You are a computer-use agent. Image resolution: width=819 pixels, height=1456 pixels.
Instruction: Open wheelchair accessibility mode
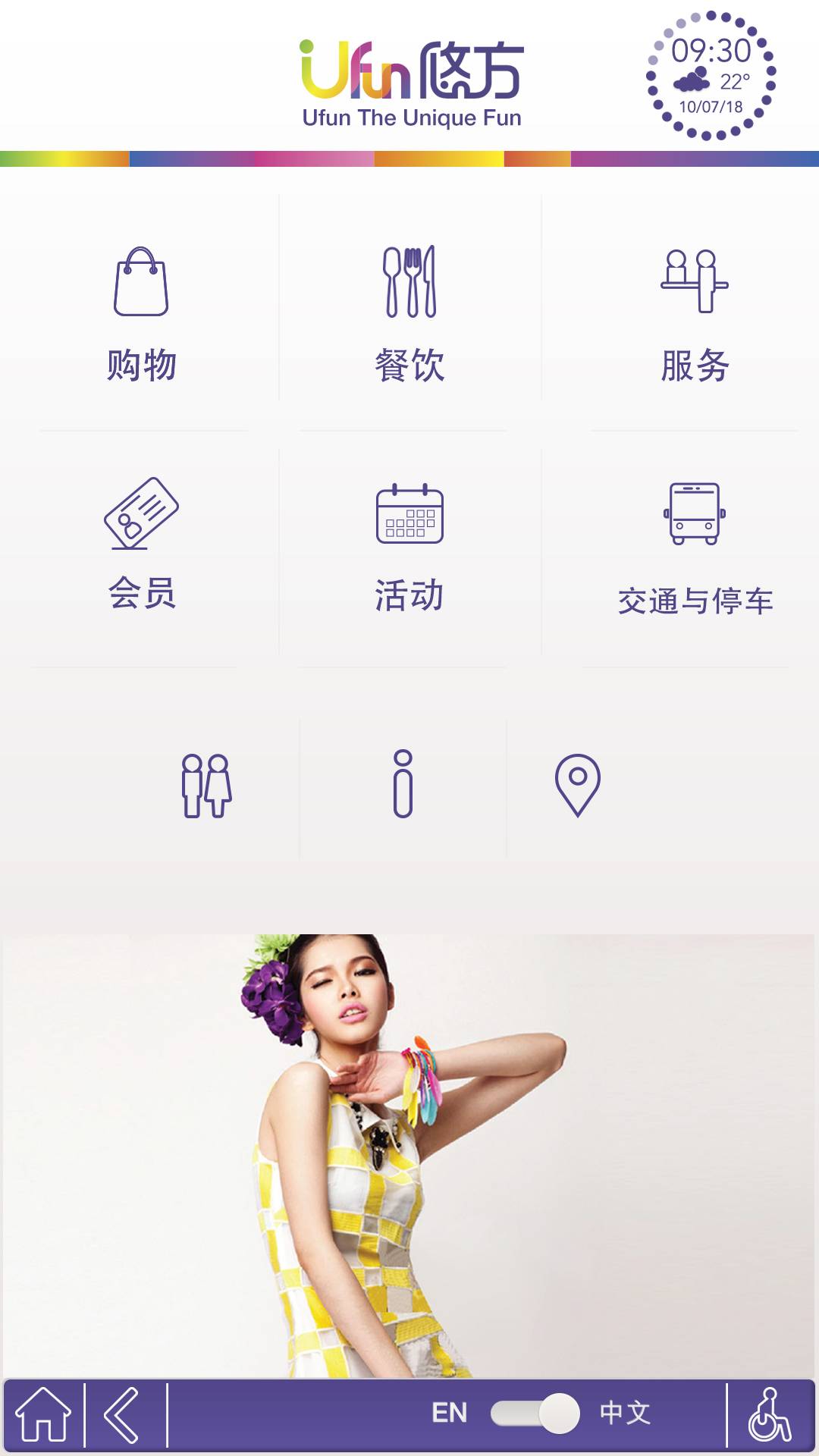tap(770, 1414)
